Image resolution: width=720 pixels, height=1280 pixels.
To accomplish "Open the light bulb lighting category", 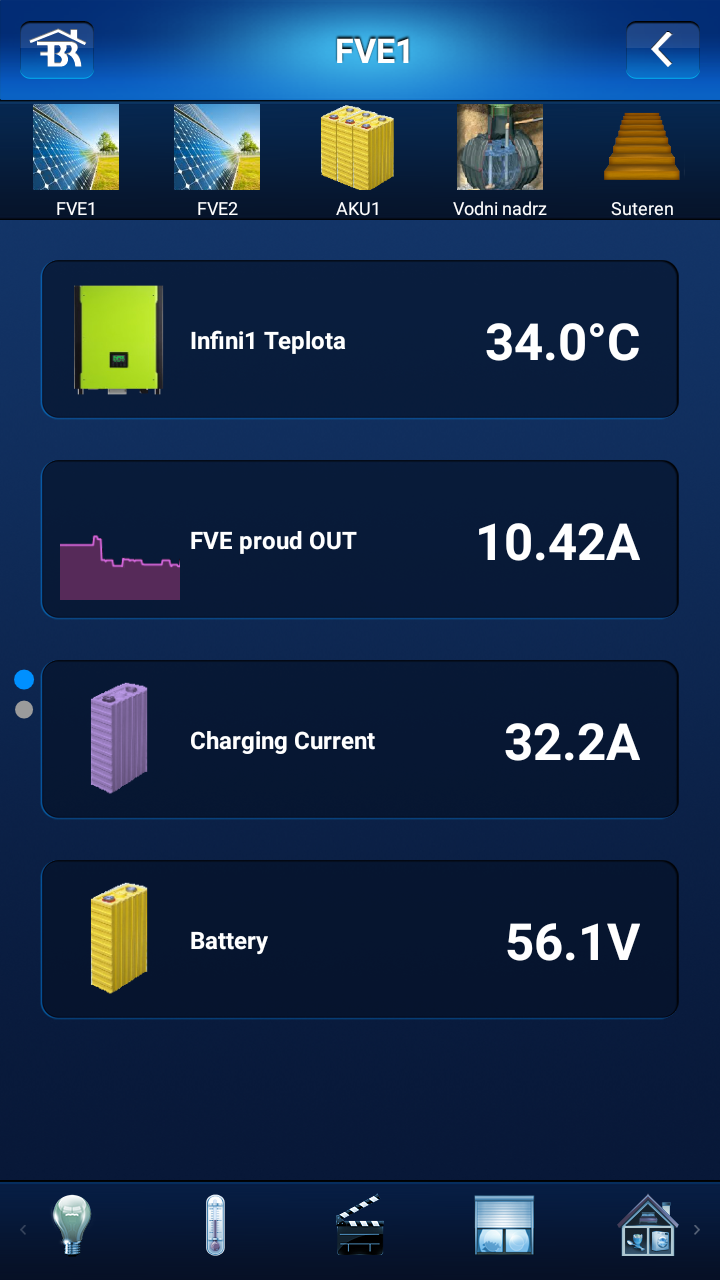I will point(72,1225).
